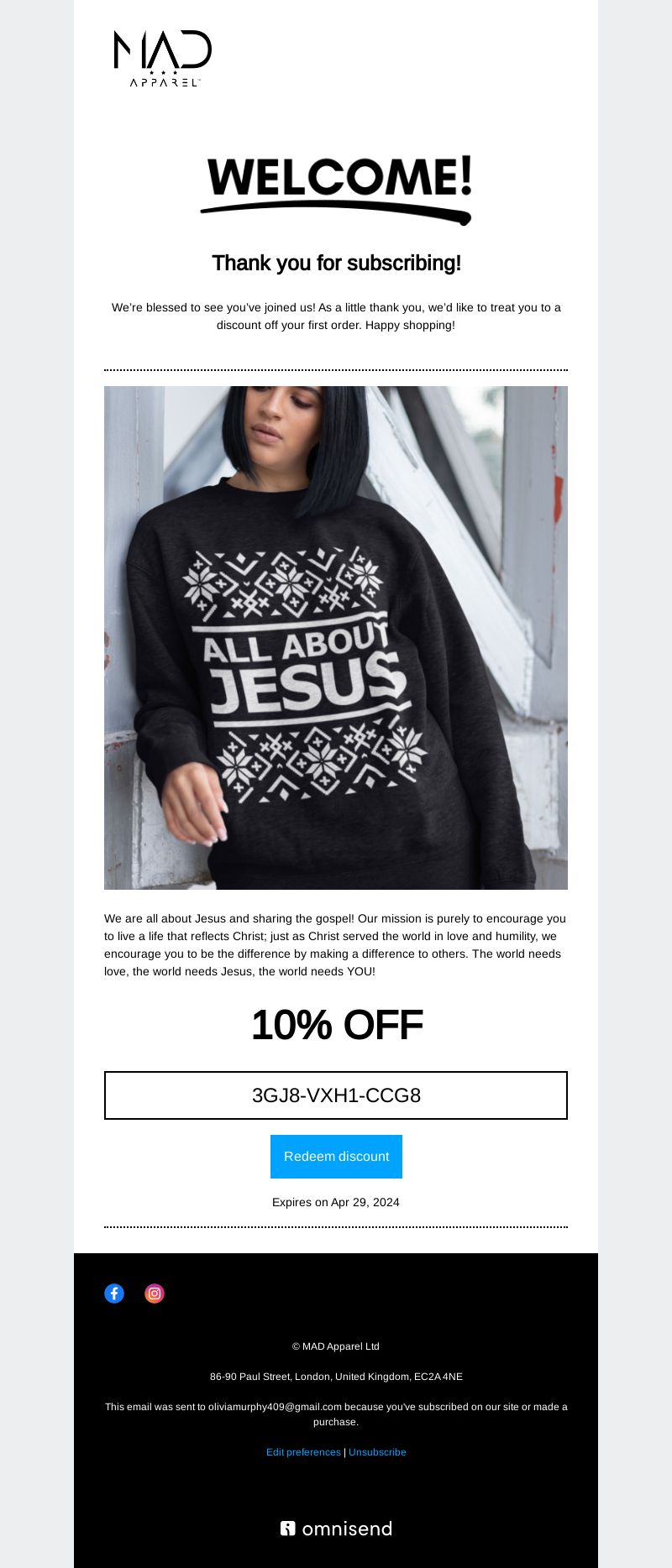Open the Facebook icon link
The width and height of the screenshot is (672, 1568).
click(x=114, y=1294)
